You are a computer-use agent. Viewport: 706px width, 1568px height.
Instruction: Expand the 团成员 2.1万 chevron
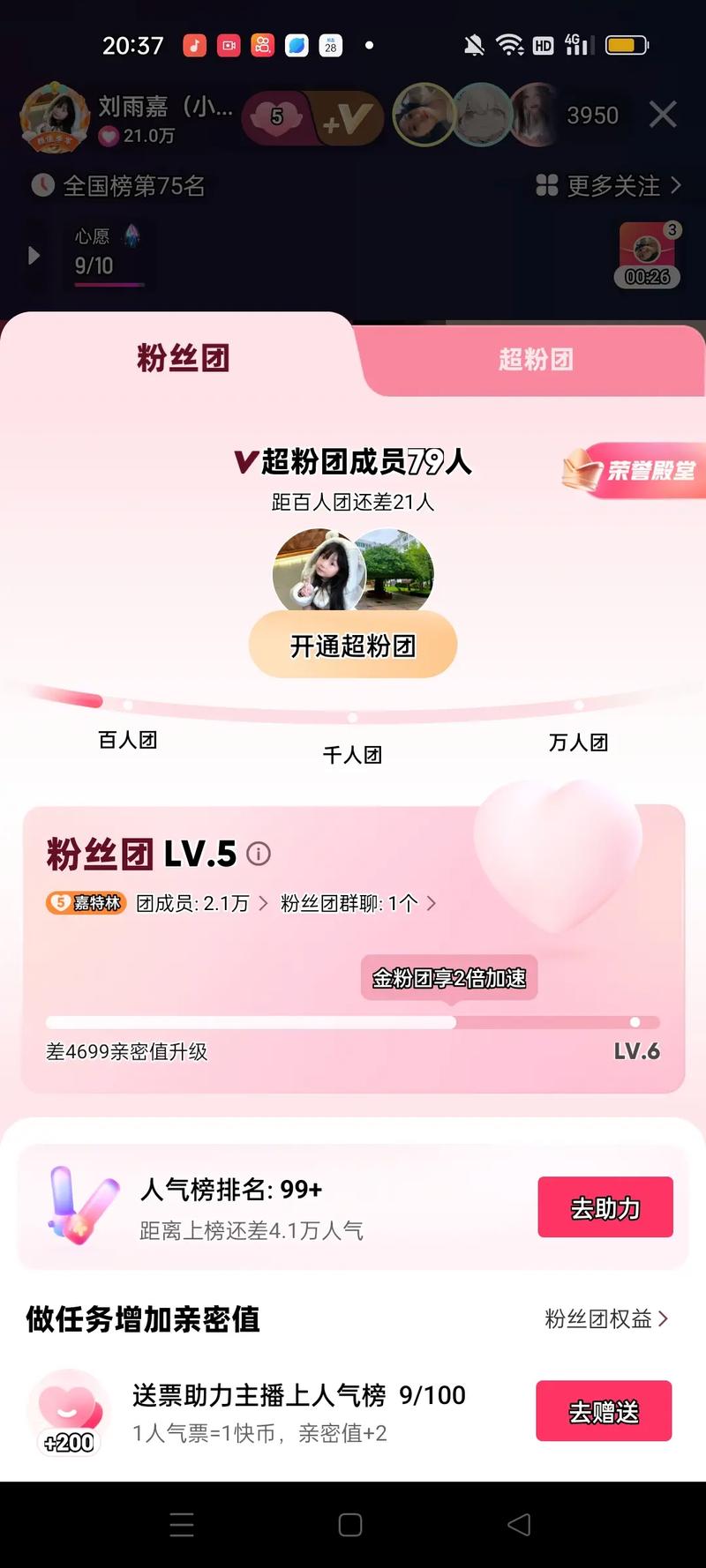point(263,903)
